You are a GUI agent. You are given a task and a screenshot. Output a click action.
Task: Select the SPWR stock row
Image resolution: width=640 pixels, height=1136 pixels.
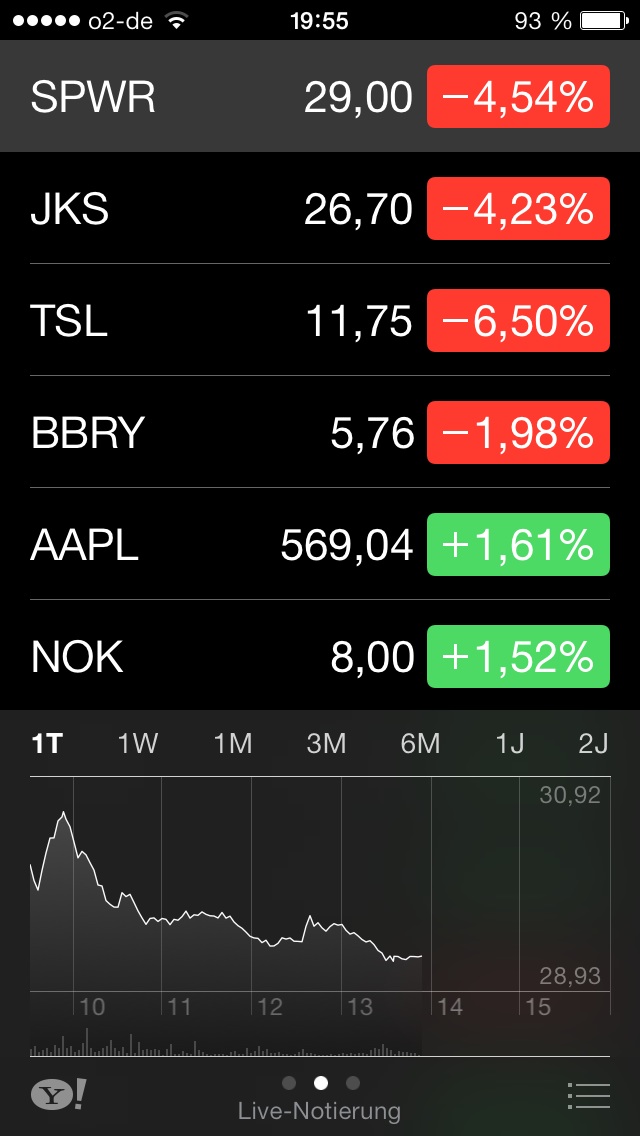pyautogui.click(x=200, y=97)
